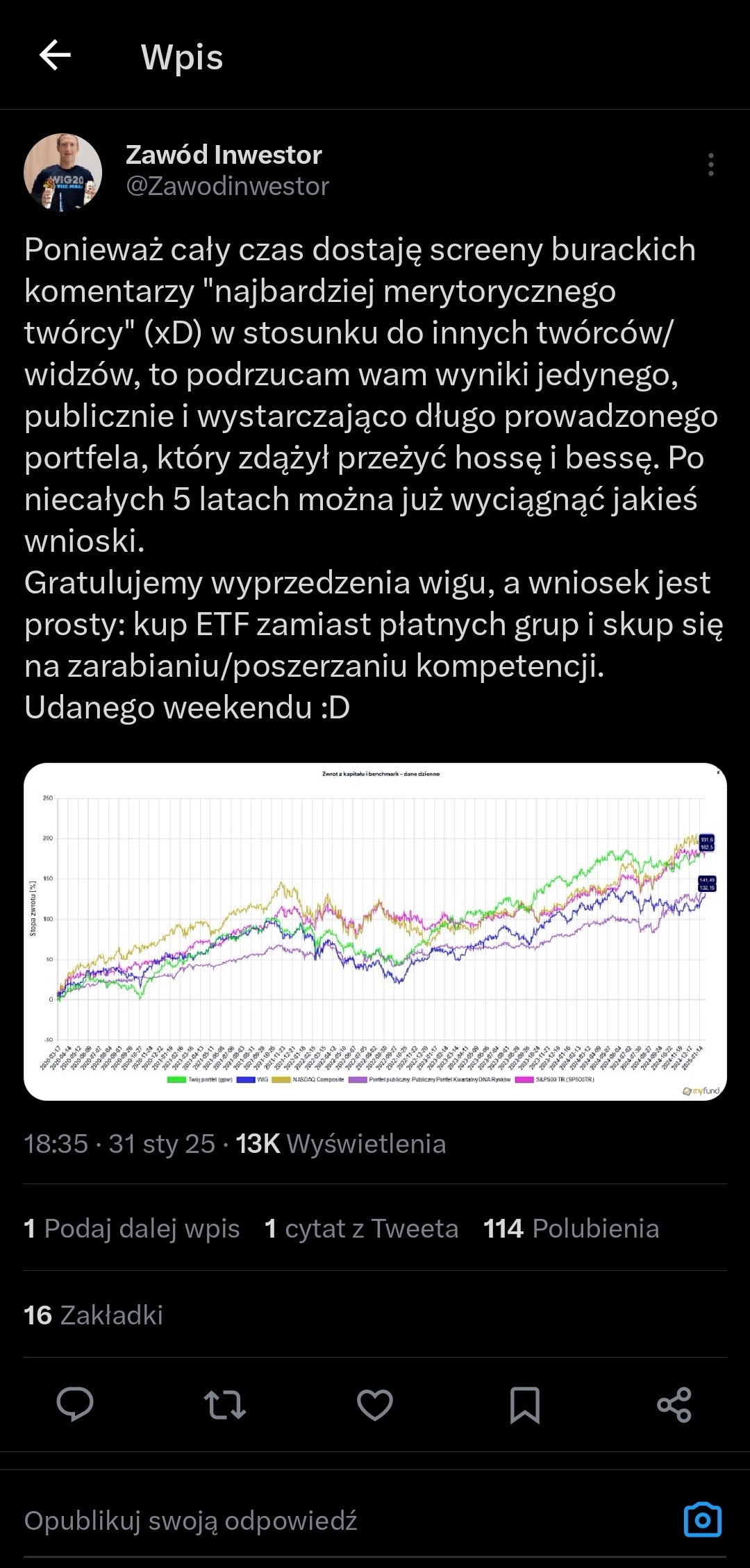The image size is (750, 1568).
Task: Open the attached returns chart image
Action: coord(375,931)
